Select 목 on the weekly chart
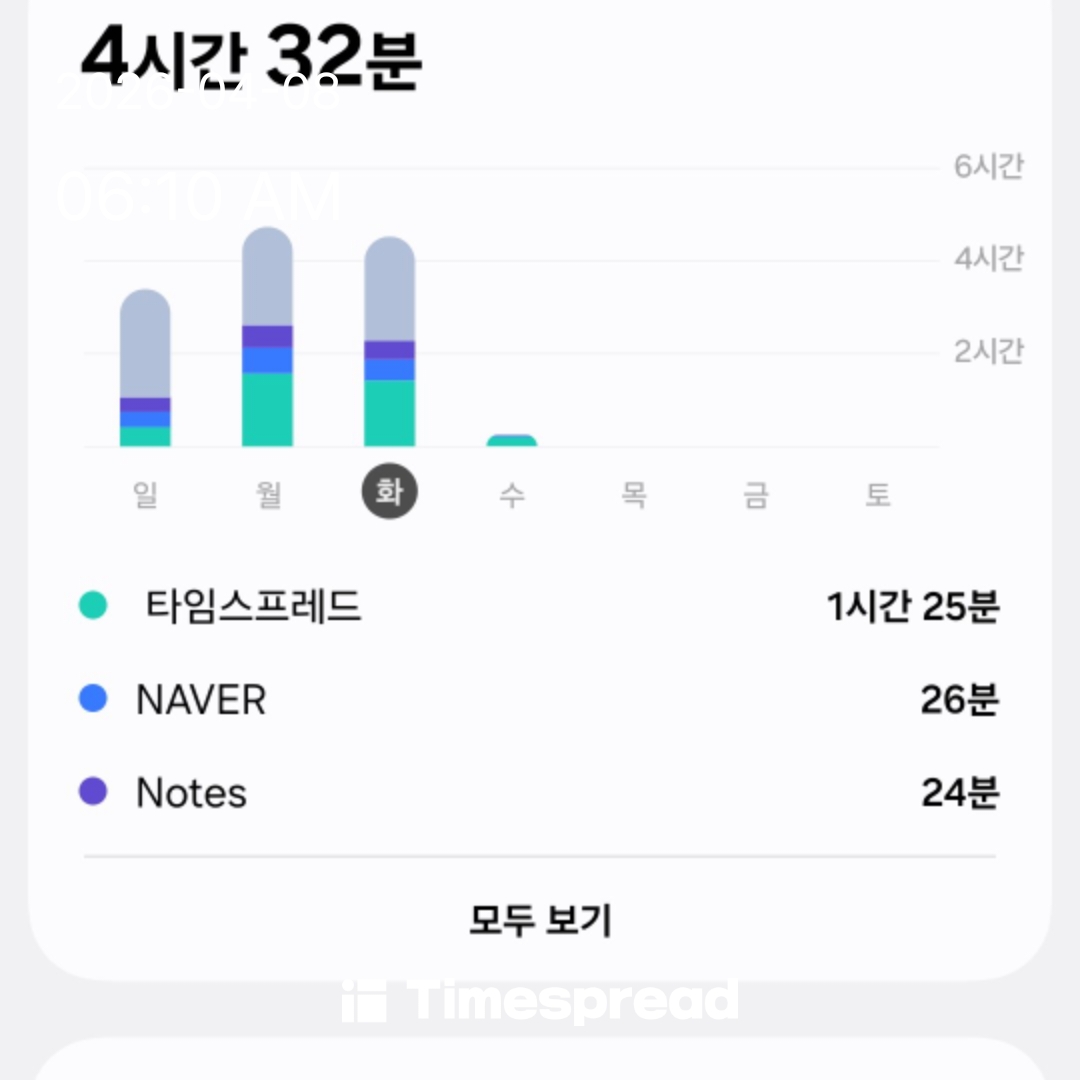The height and width of the screenshot is (1080, 1080). pyautogui.click(x=633, y=494)
